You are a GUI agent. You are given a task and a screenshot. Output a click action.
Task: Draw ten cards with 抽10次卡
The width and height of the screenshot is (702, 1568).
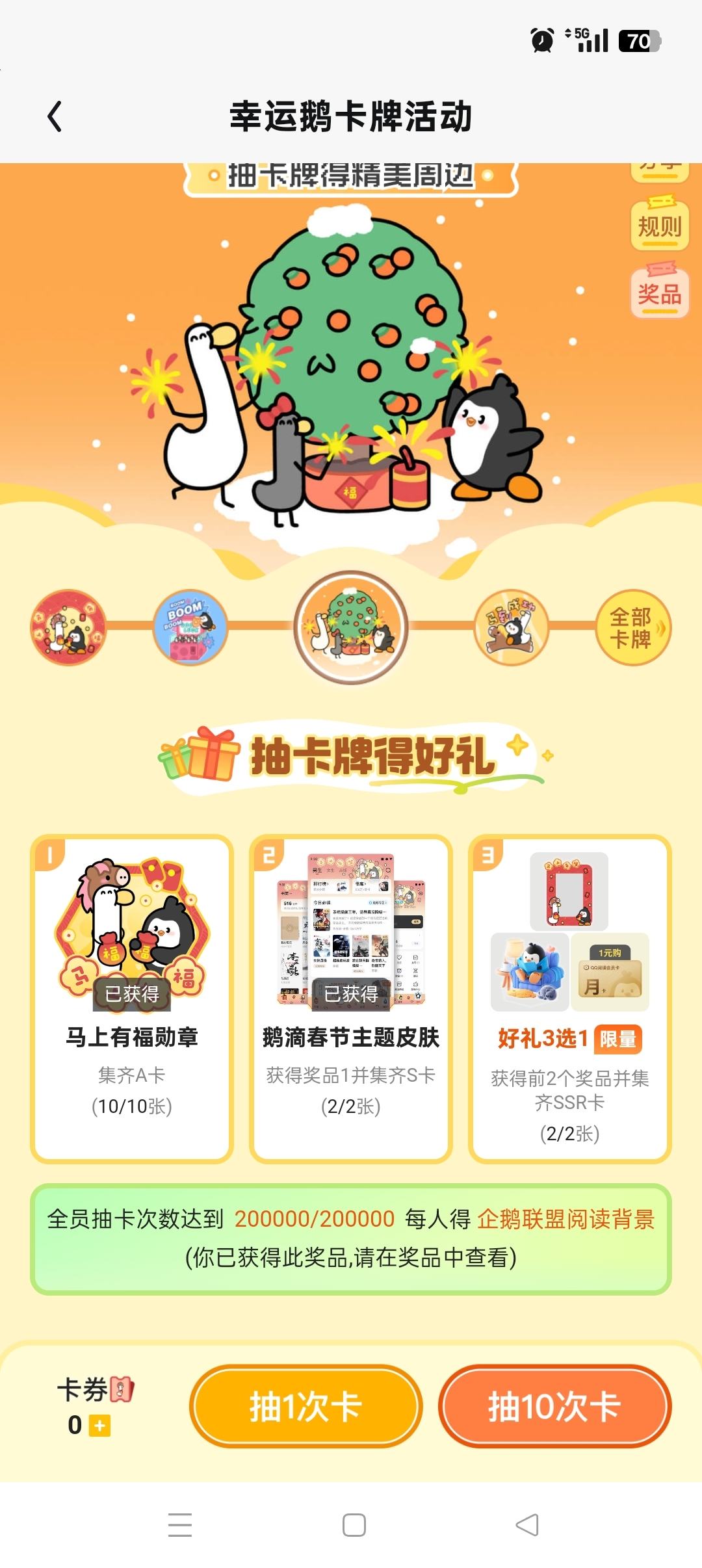click(554, 1407)
